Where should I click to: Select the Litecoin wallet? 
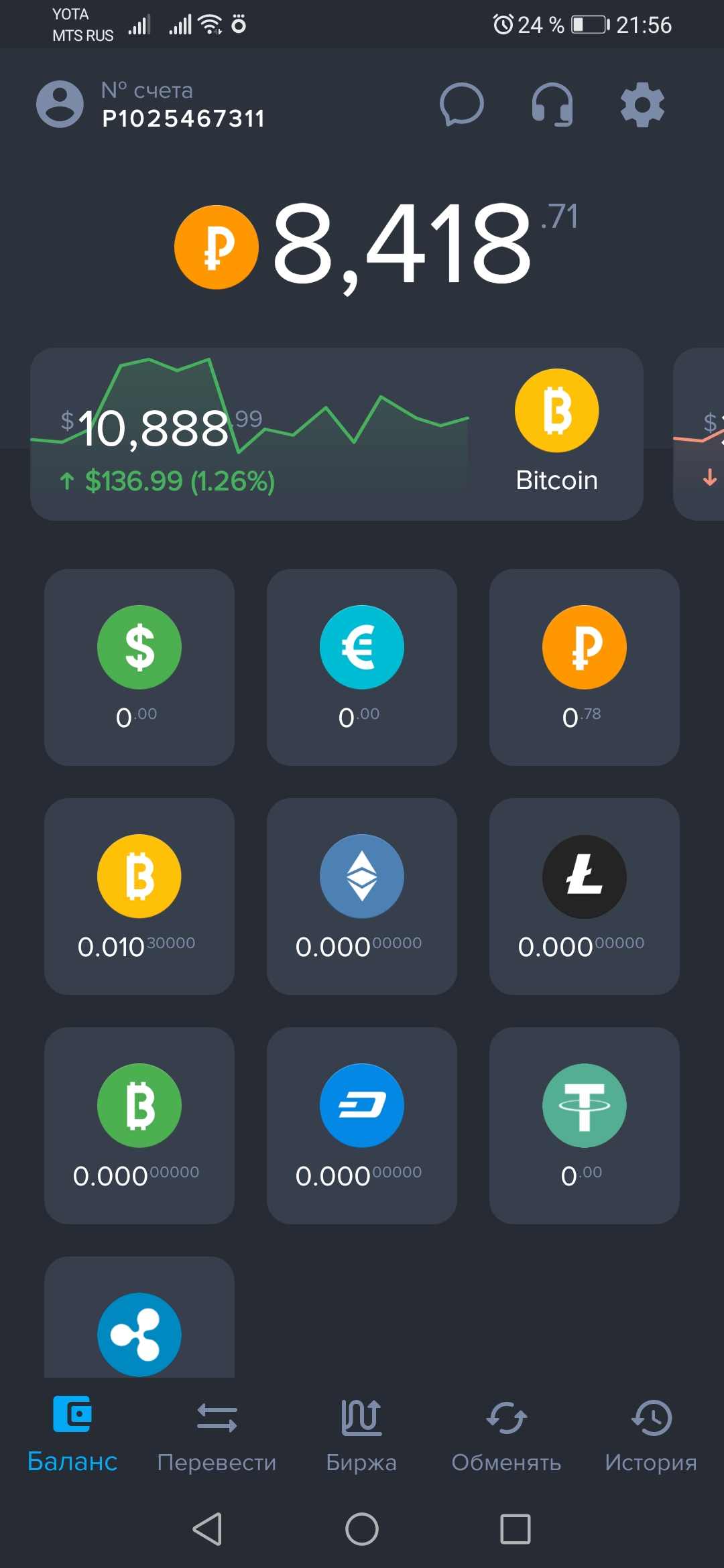tap(585, 896)
